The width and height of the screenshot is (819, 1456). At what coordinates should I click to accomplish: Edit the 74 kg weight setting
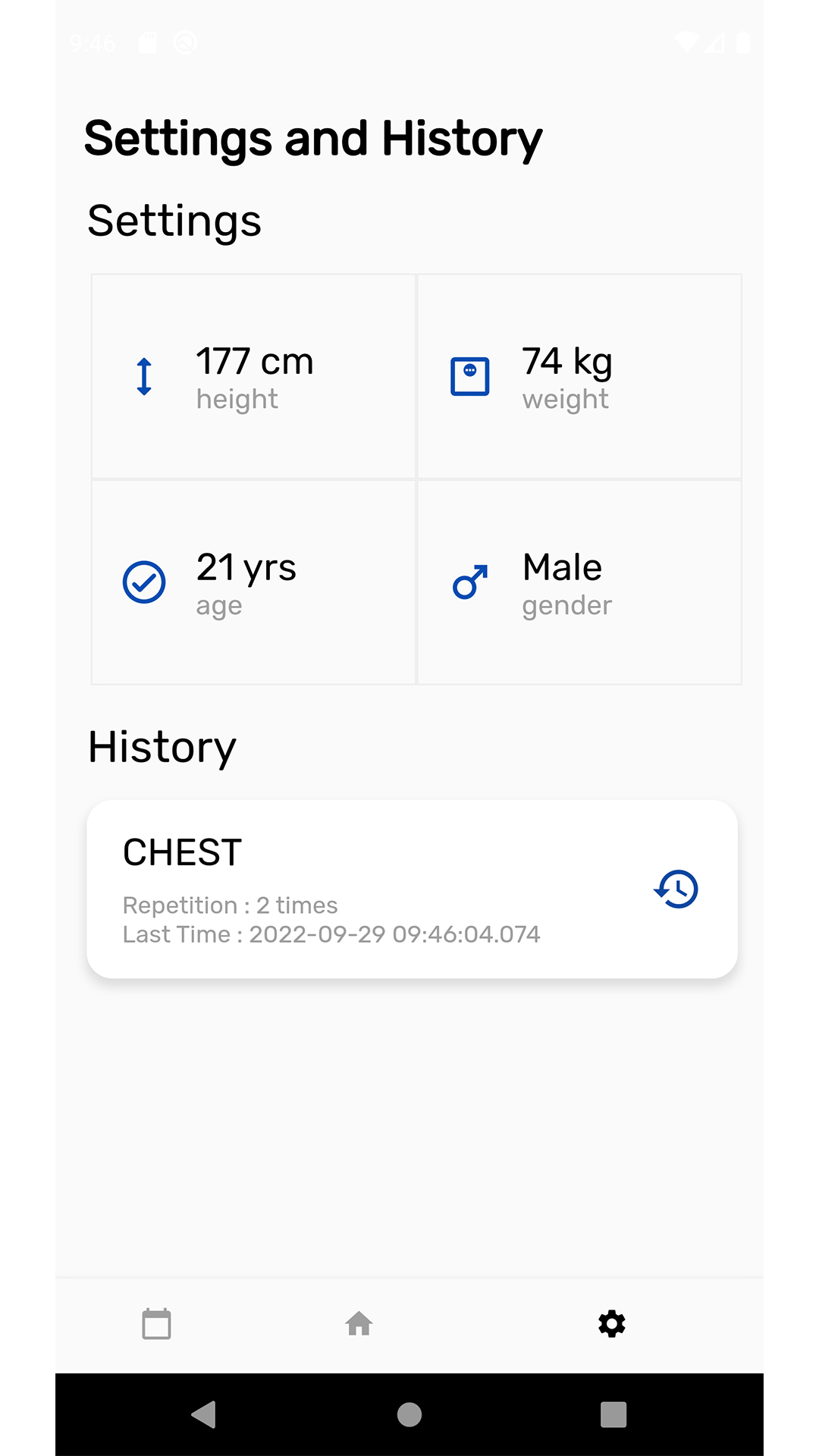coord(579,377)
